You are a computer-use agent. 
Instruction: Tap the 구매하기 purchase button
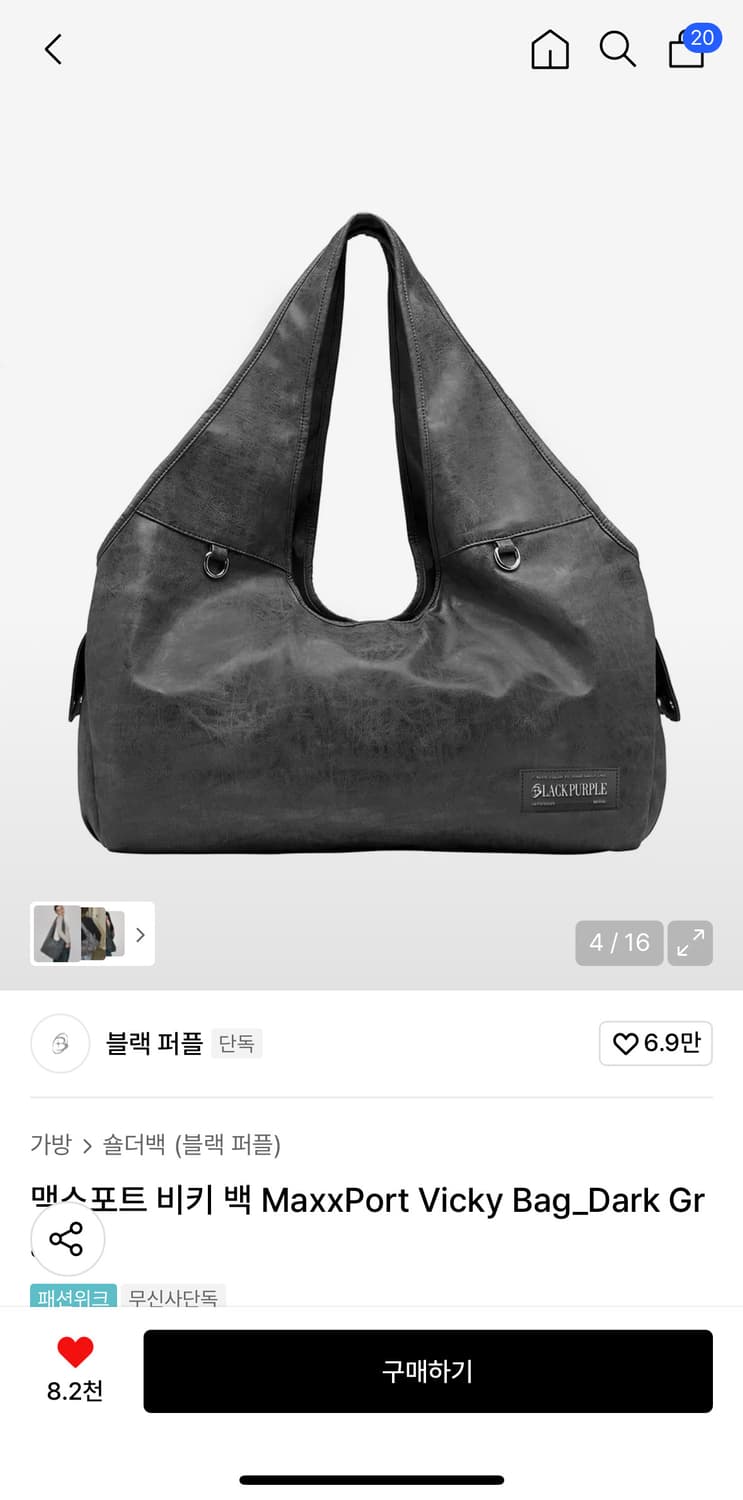[428, 1371]
